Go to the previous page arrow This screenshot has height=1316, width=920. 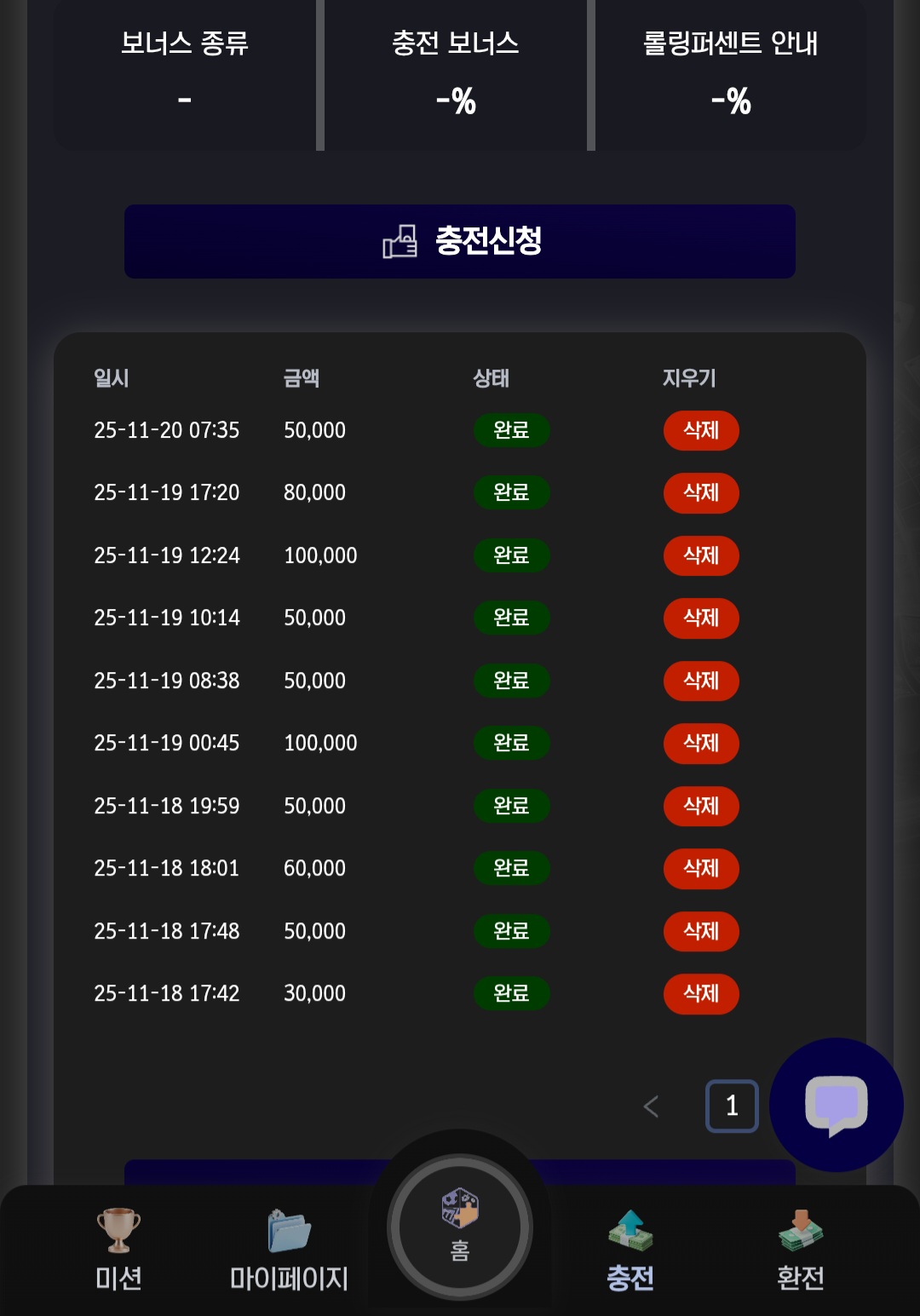coord(652,1106)
